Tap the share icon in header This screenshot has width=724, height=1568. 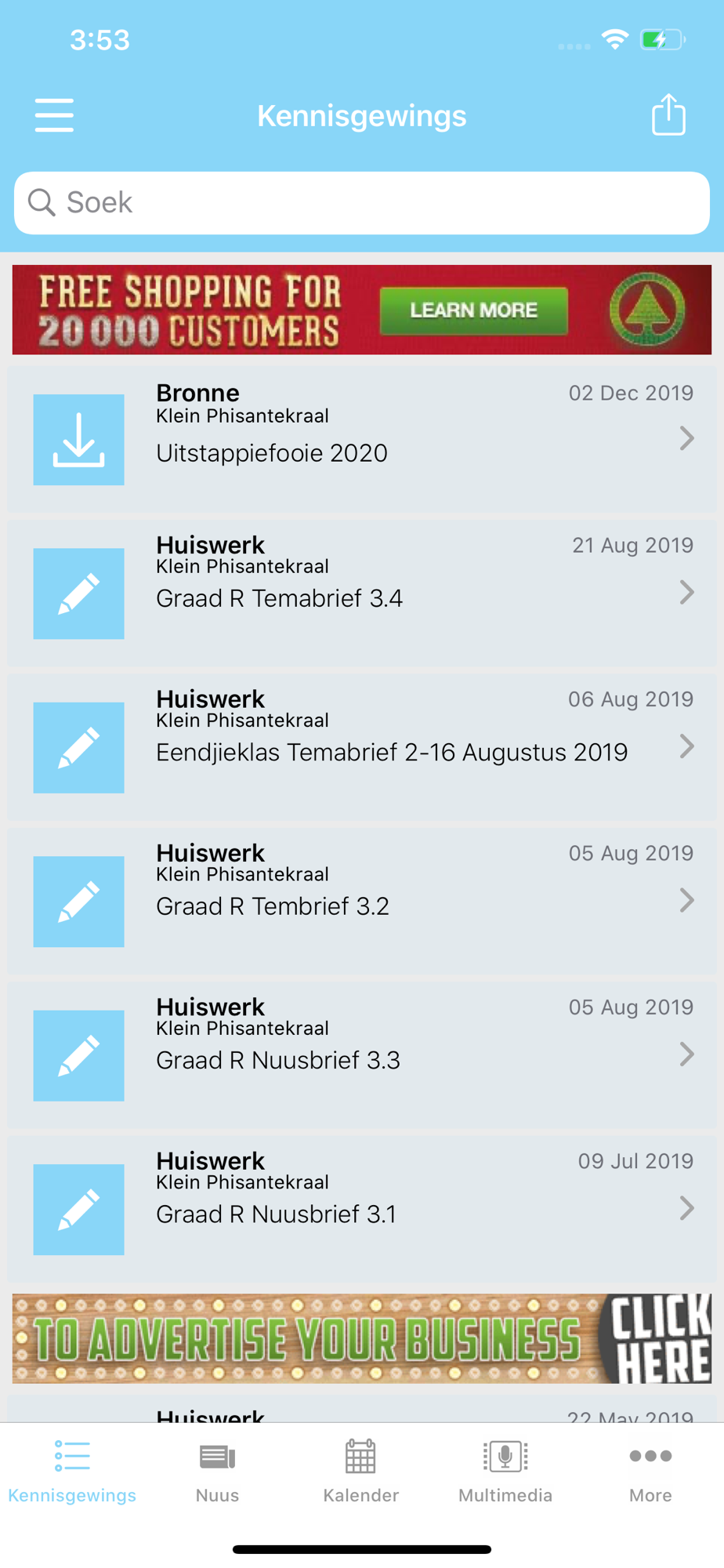tap(668, 114)
